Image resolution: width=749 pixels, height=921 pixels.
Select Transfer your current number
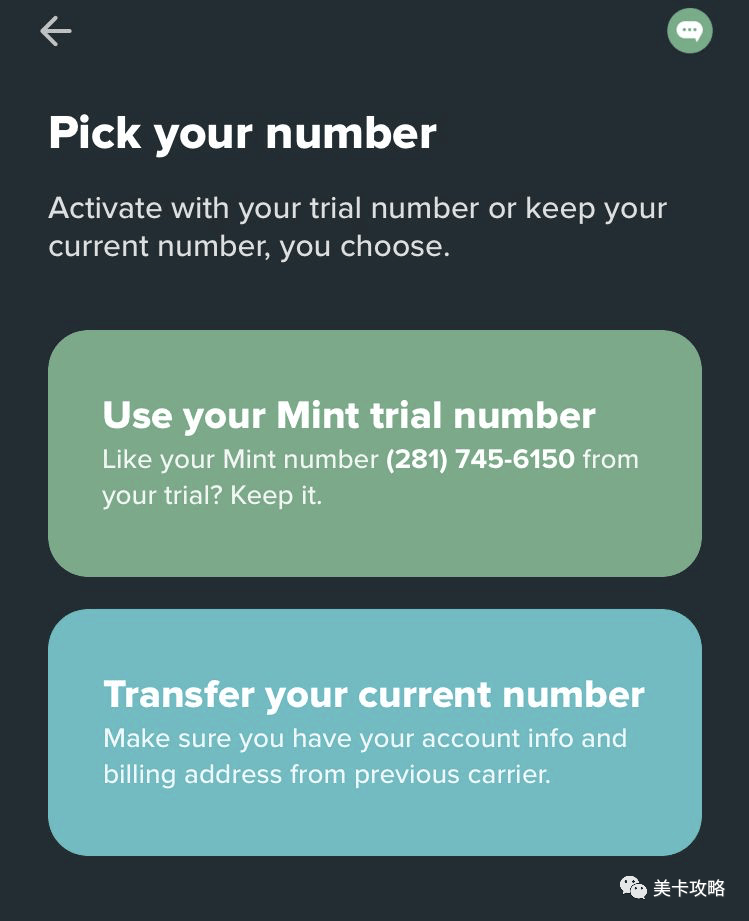click(x=374, y=732)
